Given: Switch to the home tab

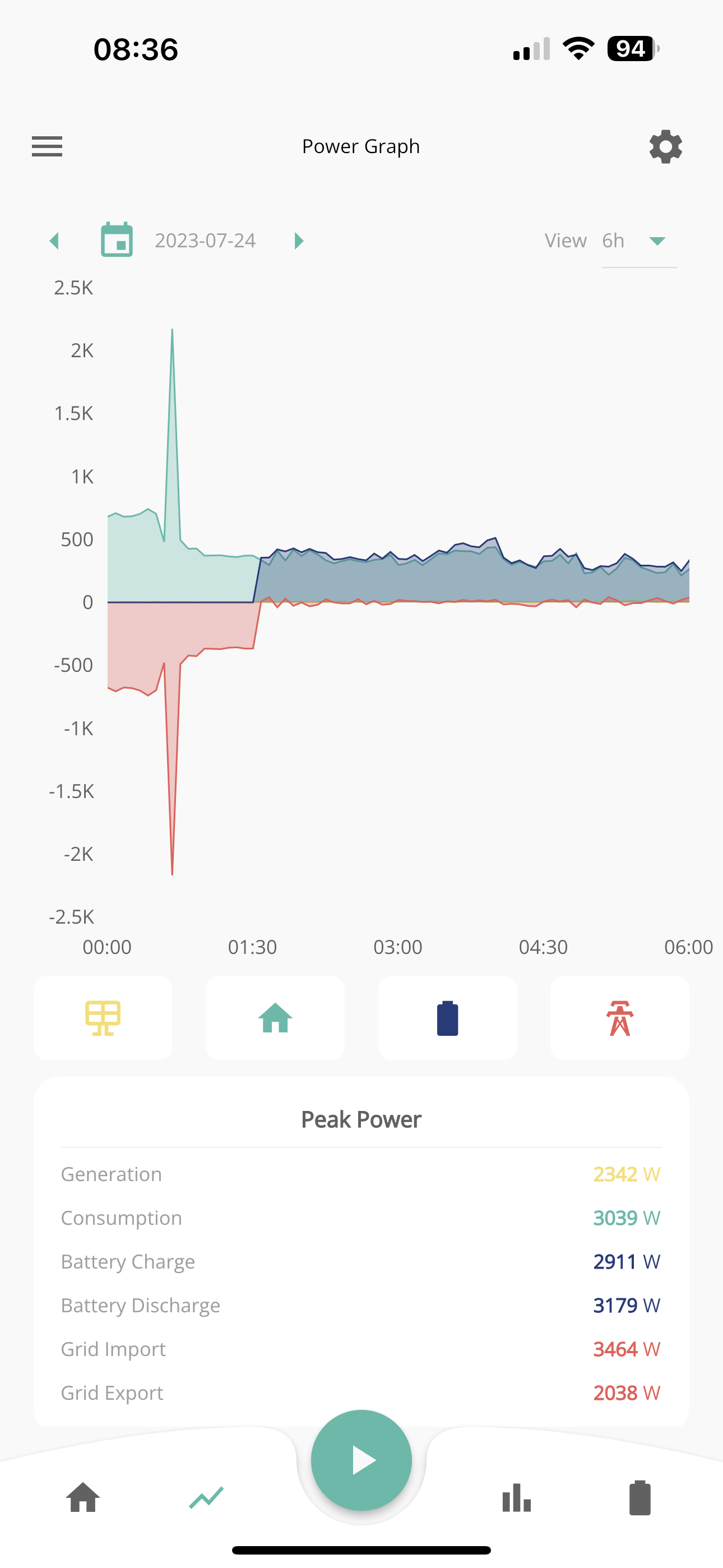Looking at the screenshot, I should click(84, 1497).
